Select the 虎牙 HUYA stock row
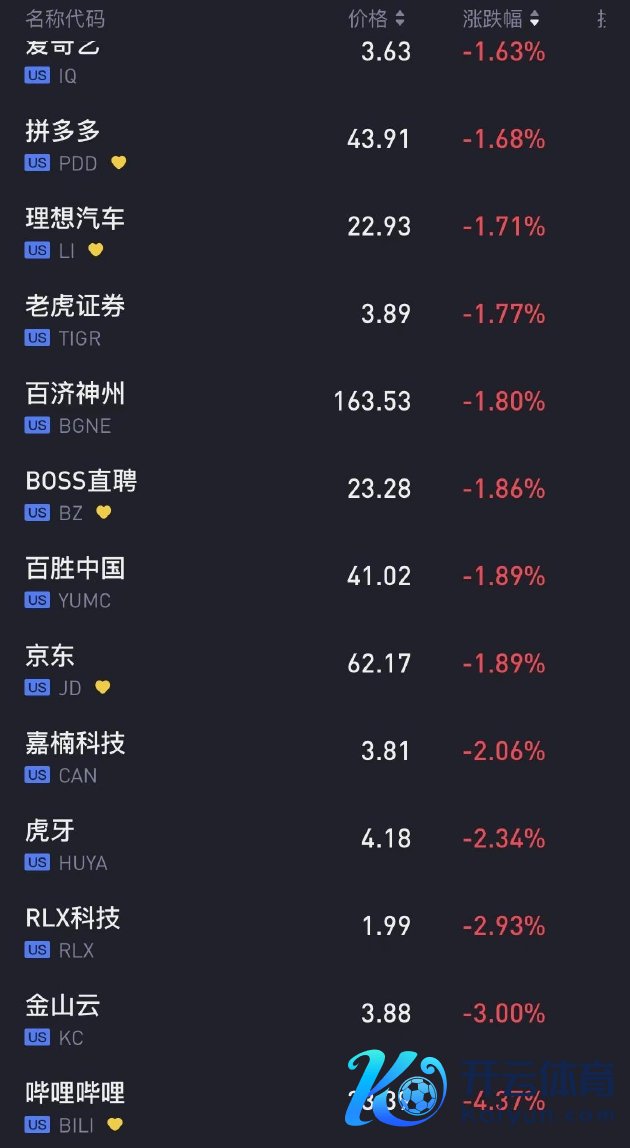The image size is (630, 1148). point(315,846)
